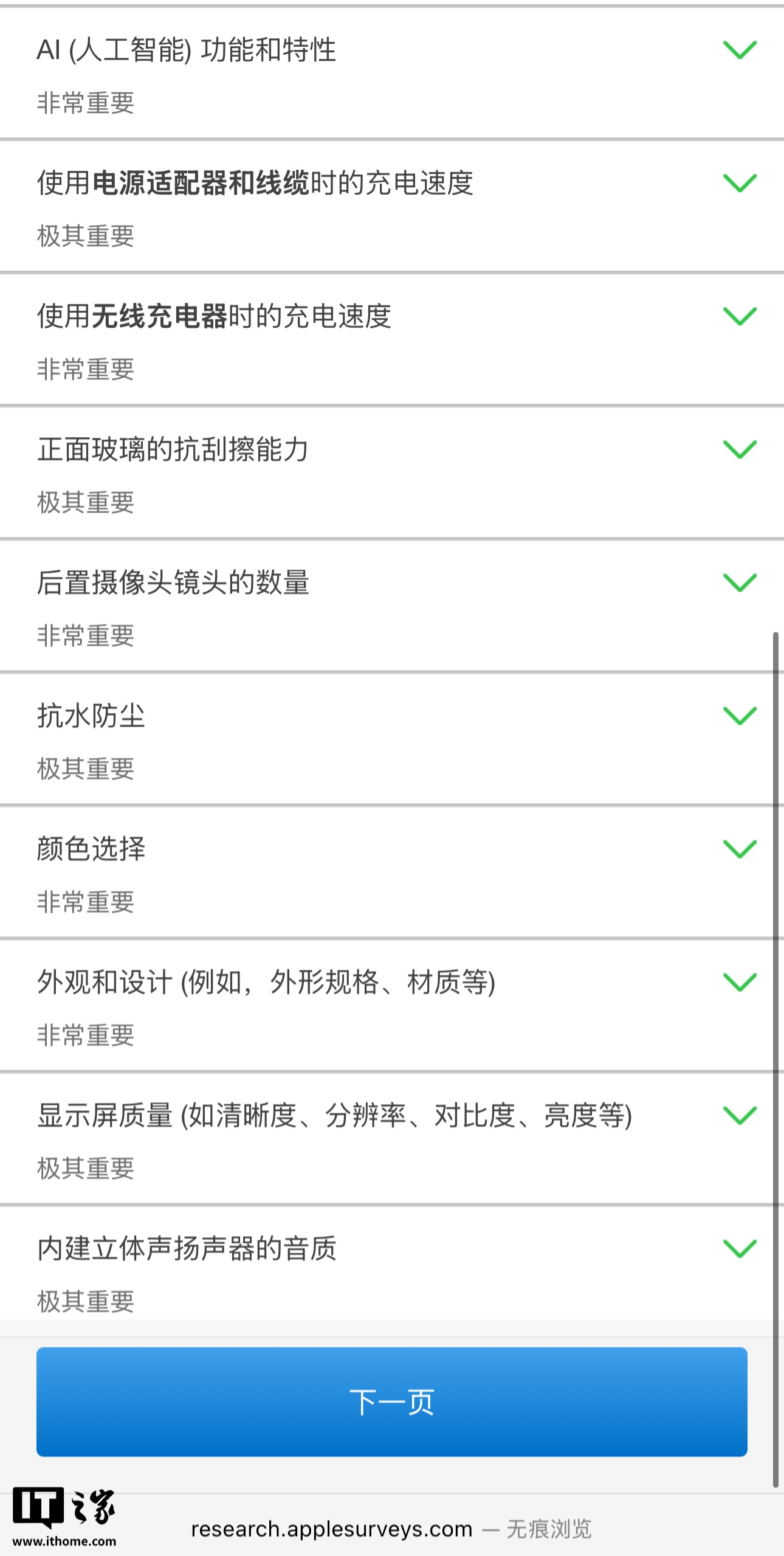The width and height of the screenshot is (784, 1556).
Task: Change the 显示屏质量 rating dropdown
Action: (739, 1115)
